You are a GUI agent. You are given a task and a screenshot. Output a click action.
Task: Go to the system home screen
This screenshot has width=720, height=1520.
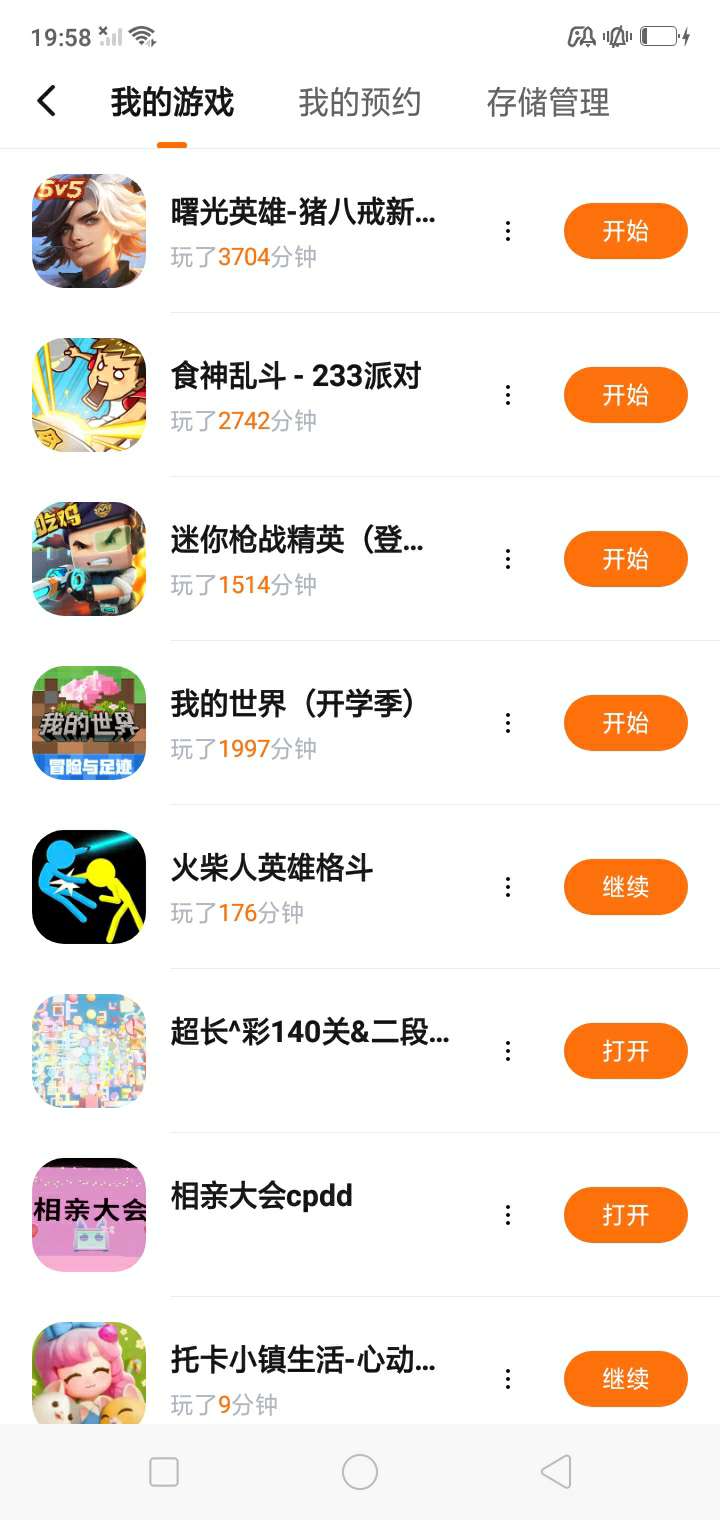360,1472
